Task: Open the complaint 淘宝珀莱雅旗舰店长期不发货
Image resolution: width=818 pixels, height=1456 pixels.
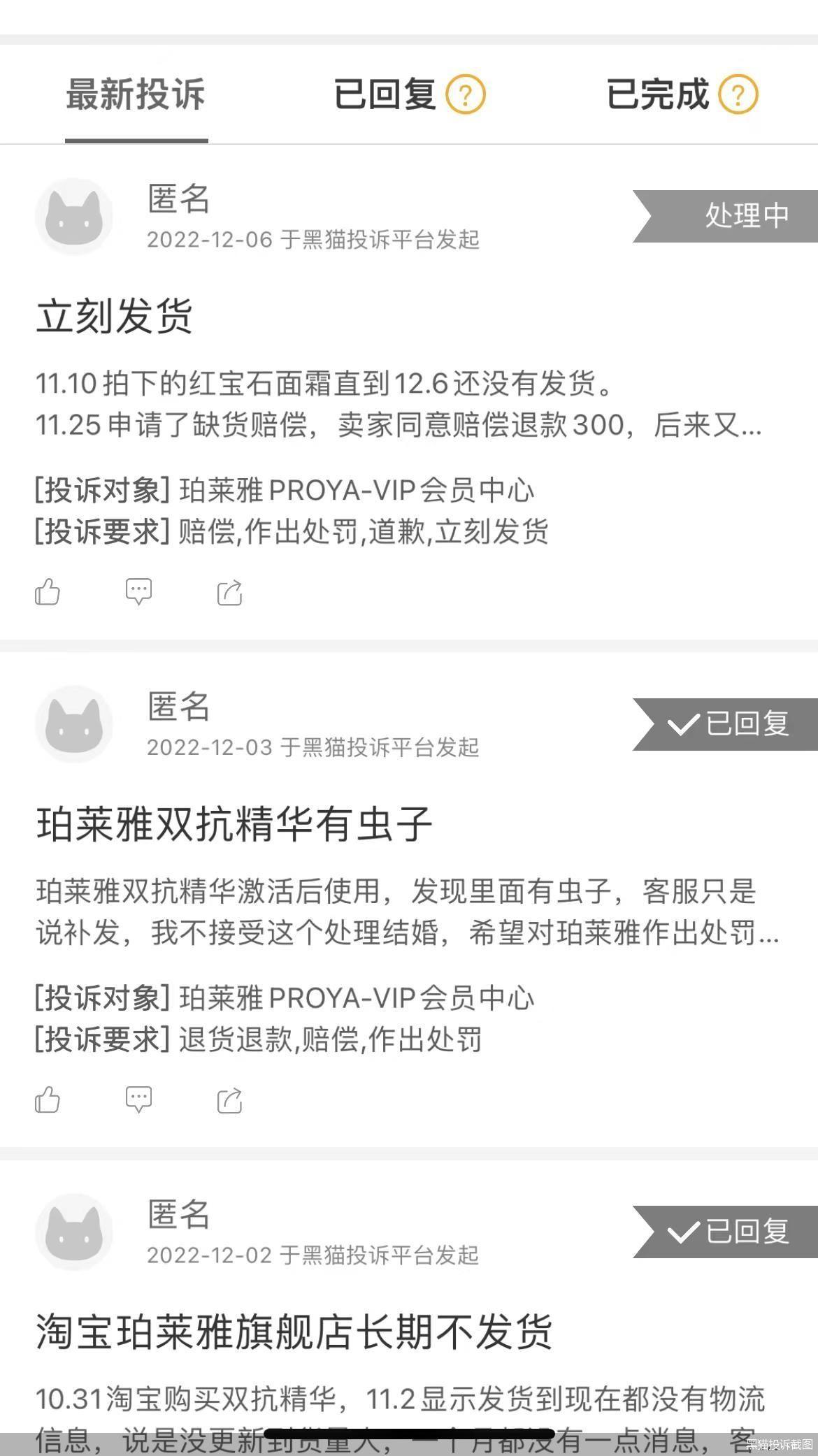Action: click(294, 1332)
